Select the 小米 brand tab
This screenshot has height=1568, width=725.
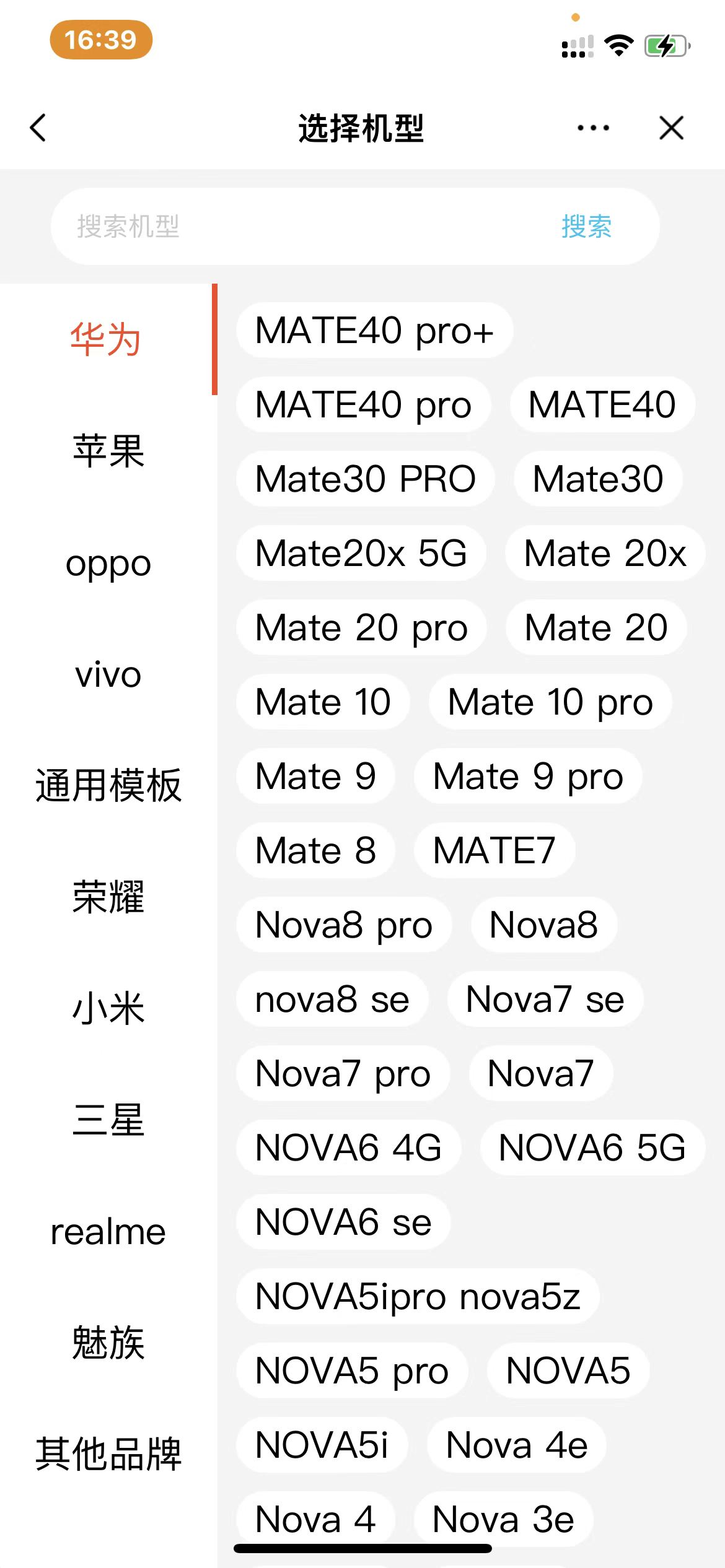point(108,1009)
